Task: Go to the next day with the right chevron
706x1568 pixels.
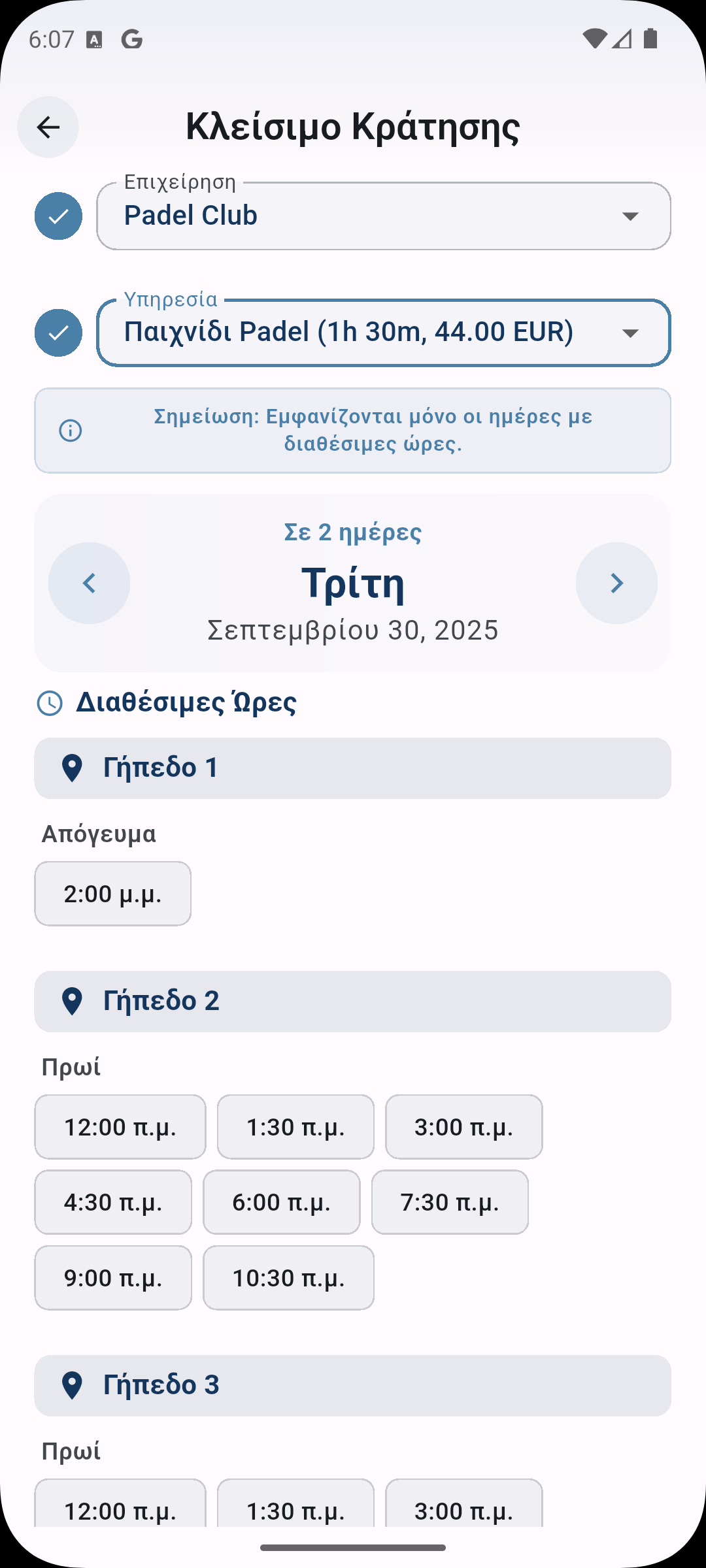Action: click(x=616, y=583)
